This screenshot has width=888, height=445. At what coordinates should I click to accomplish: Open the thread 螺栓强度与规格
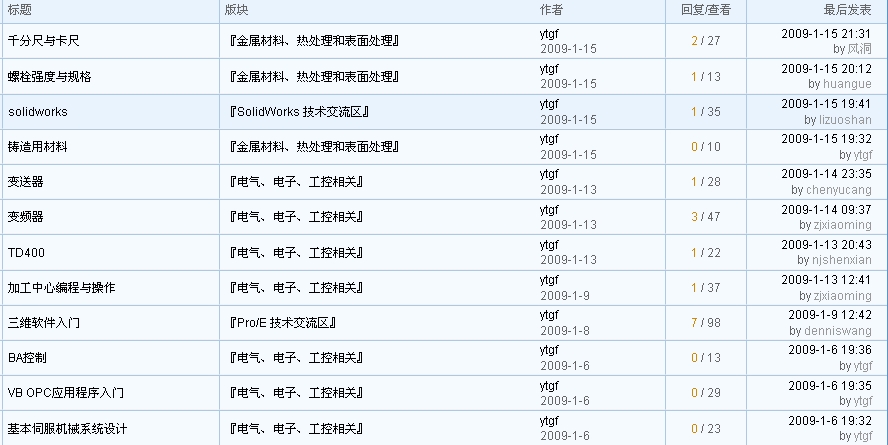pos(49,77)
